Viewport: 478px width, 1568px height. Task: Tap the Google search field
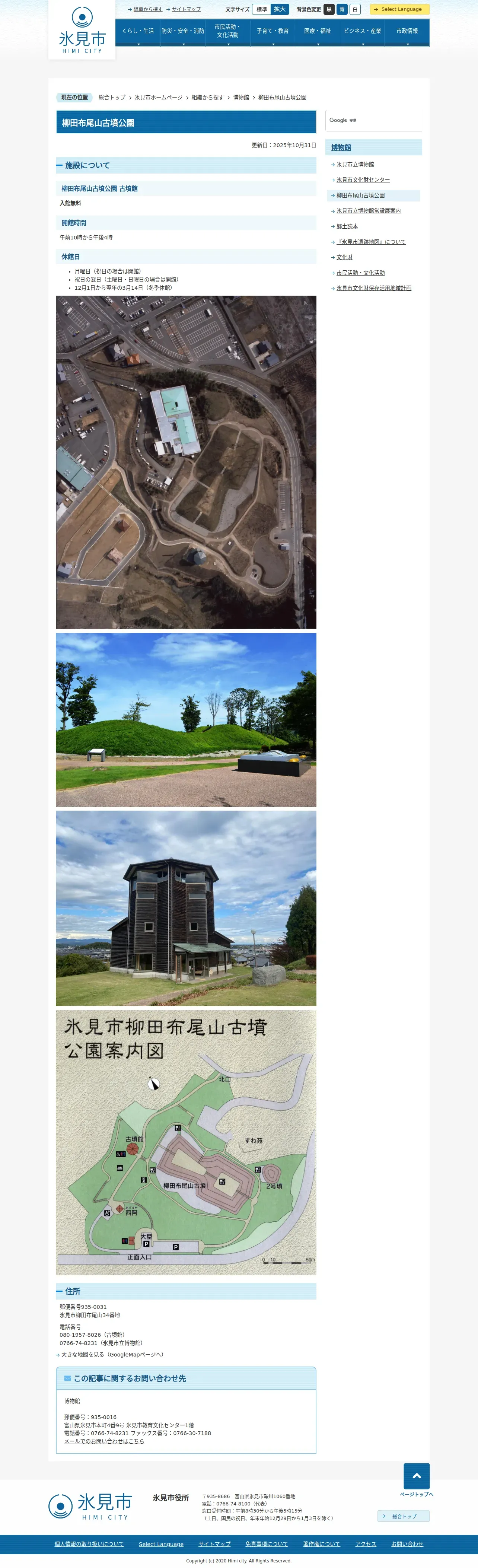(373, 121)
